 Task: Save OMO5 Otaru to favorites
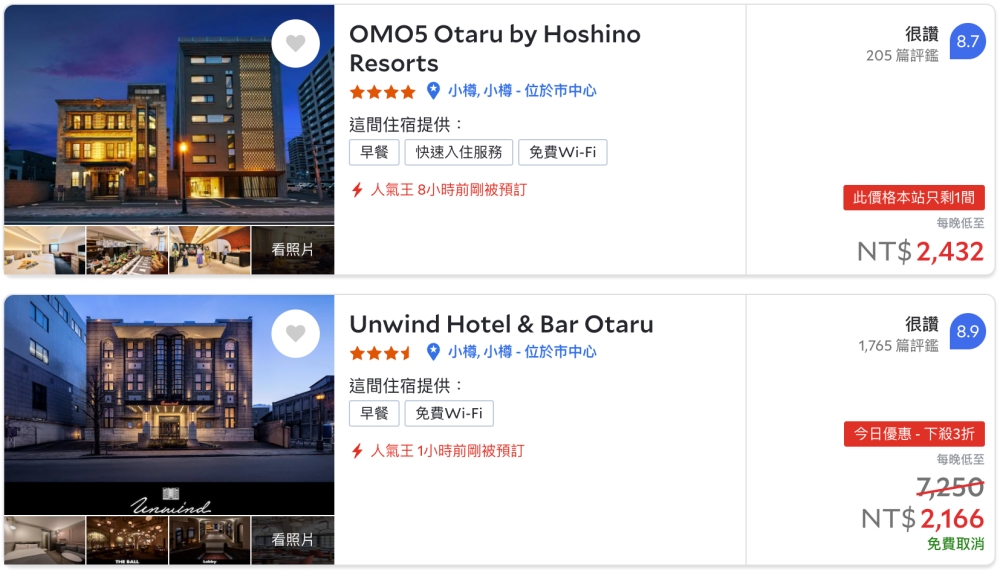point(295,43)
